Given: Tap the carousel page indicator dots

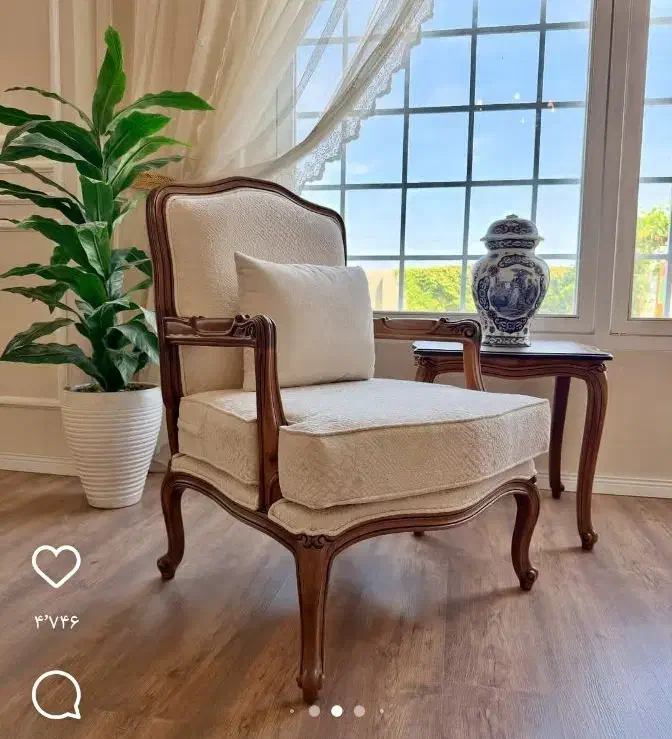Looking at the screenshot, I should (x=336, y=711).
